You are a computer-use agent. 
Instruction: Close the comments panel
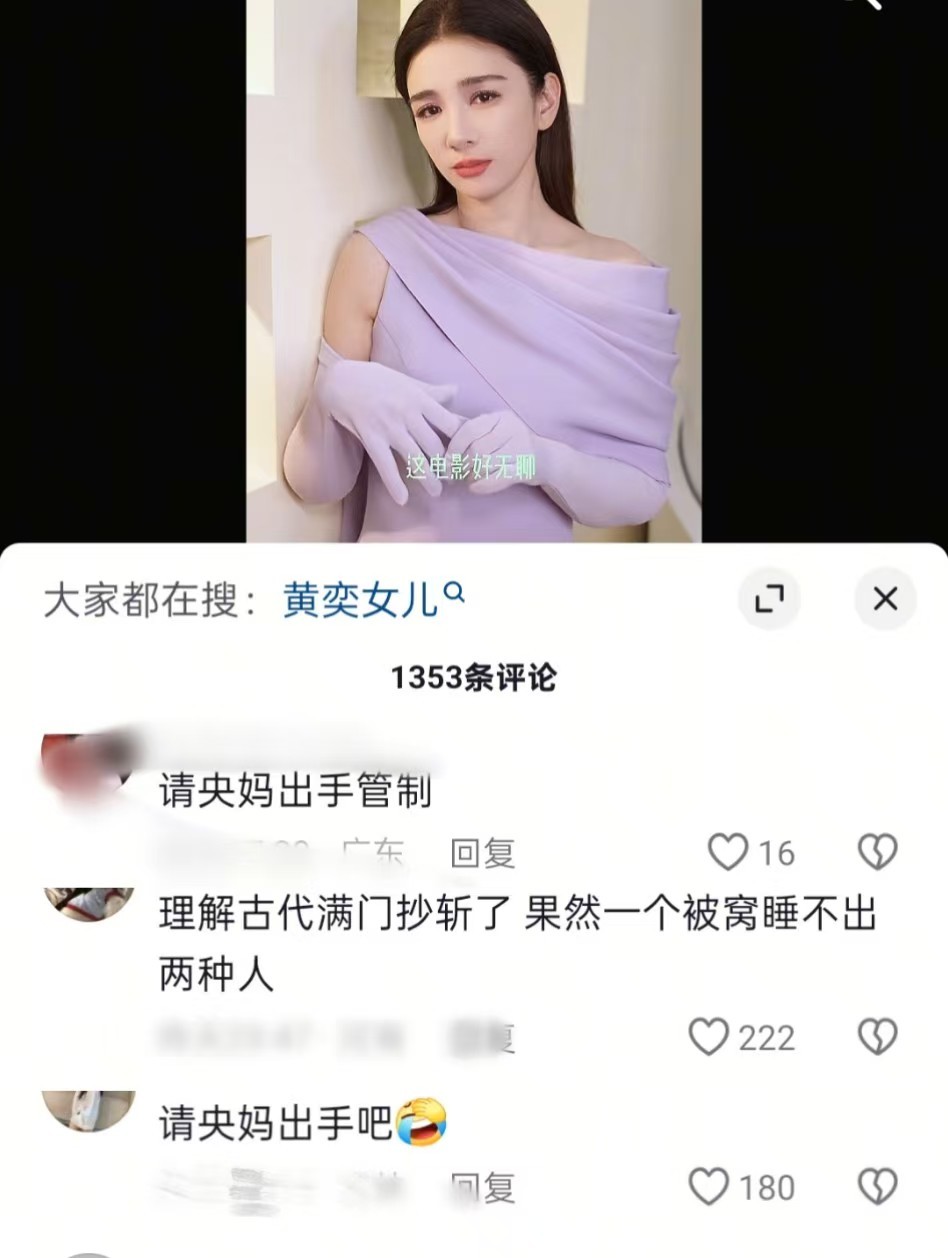click(885, 599)
